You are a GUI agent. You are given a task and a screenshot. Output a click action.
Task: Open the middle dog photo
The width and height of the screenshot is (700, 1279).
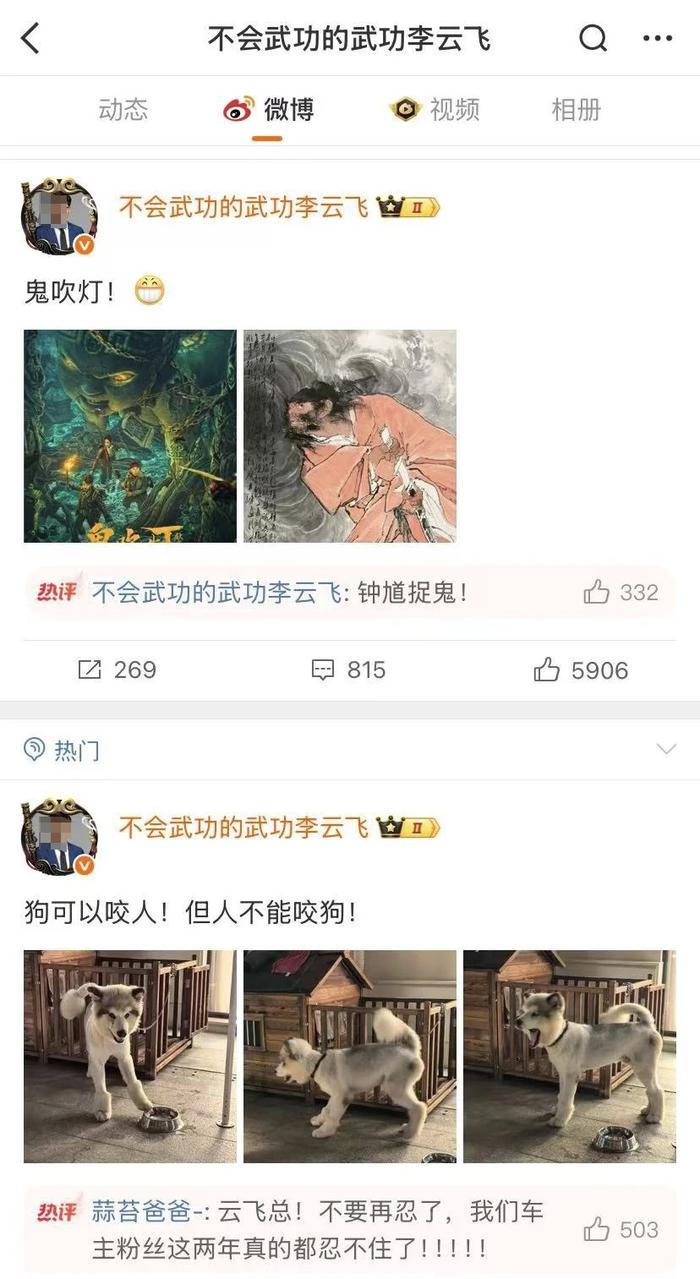tap(350, 1056)
